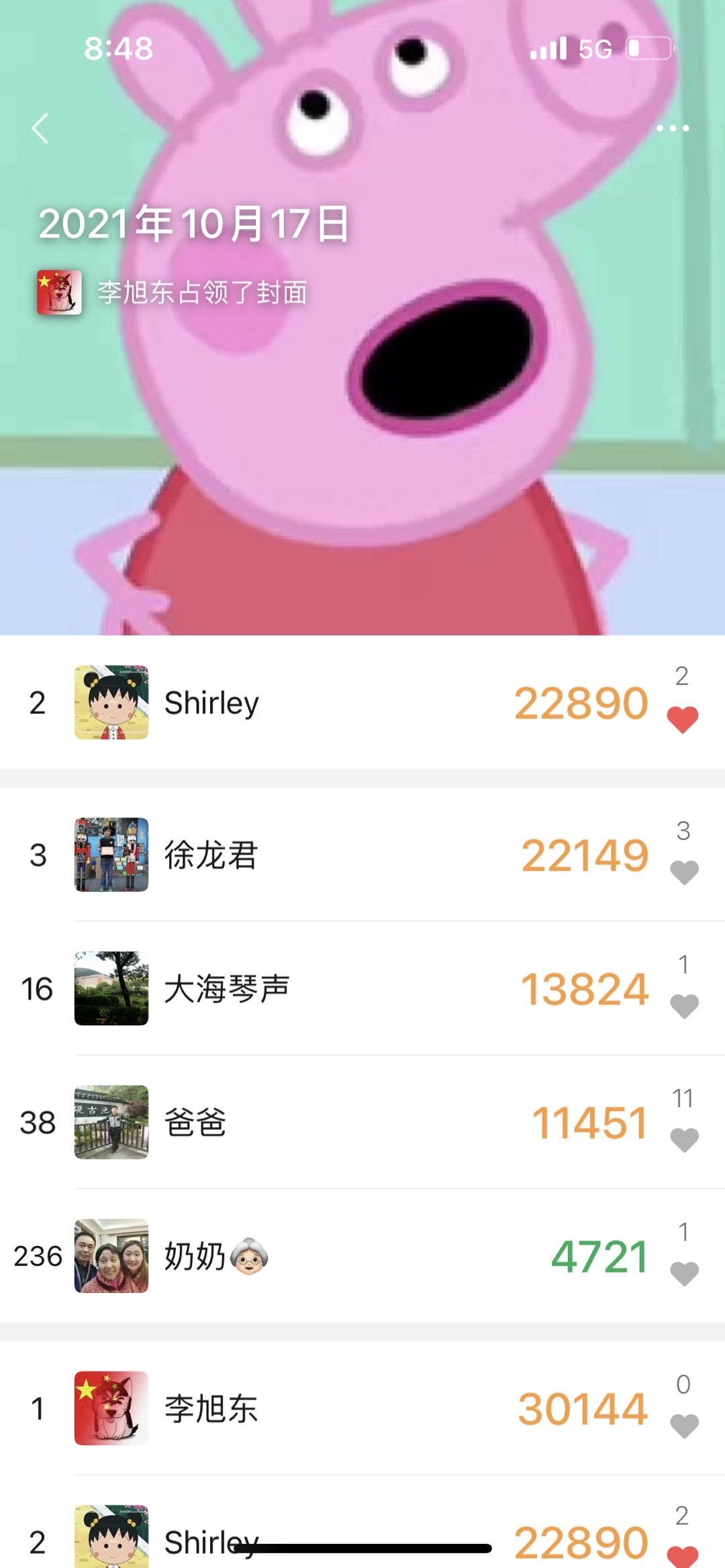Screen dimensions: 725x1568
Task: Tap the heart next to 30144 steps
Action: (684, 1425)
